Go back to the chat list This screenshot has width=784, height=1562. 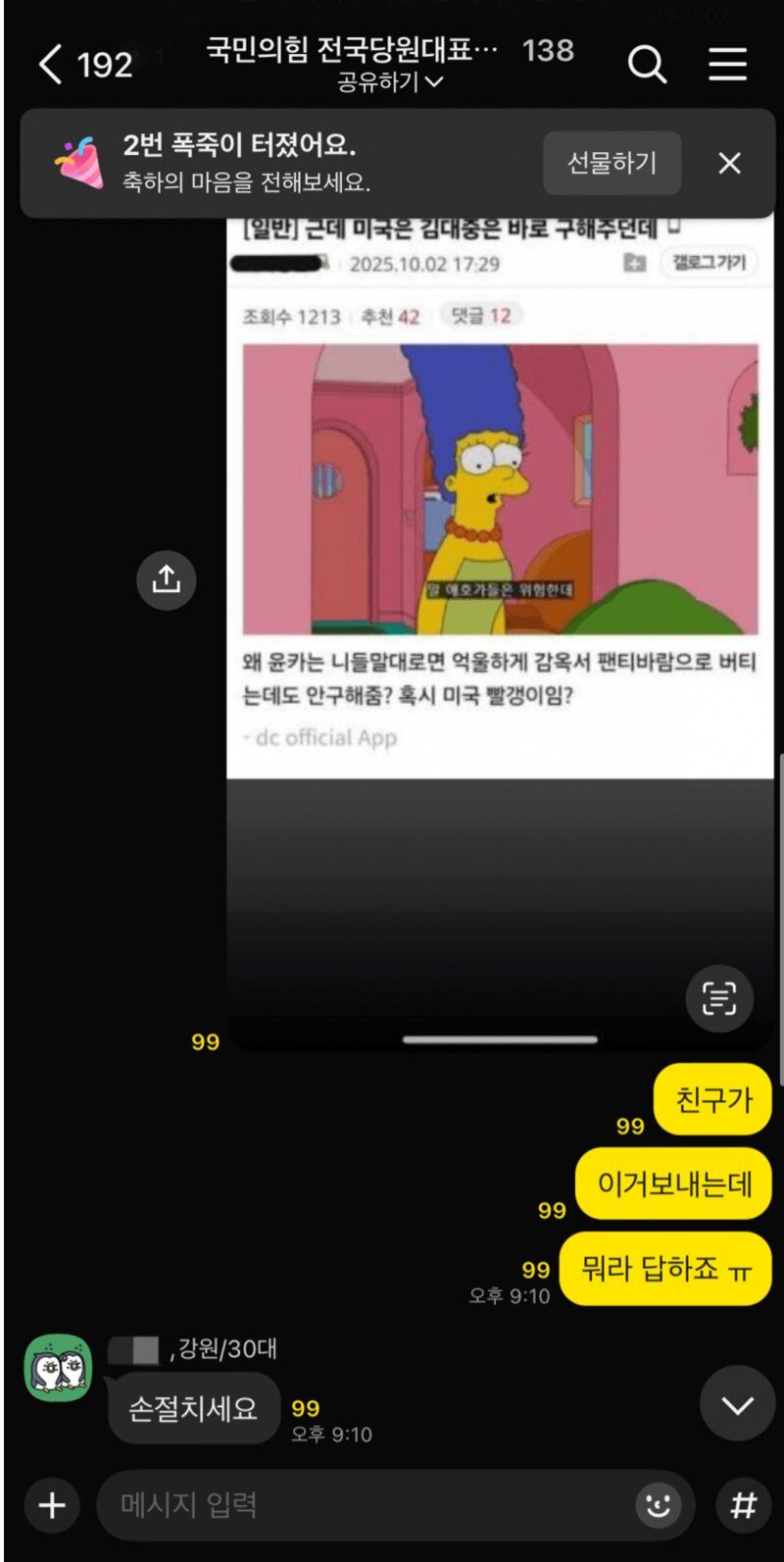[x=51, y=65]
